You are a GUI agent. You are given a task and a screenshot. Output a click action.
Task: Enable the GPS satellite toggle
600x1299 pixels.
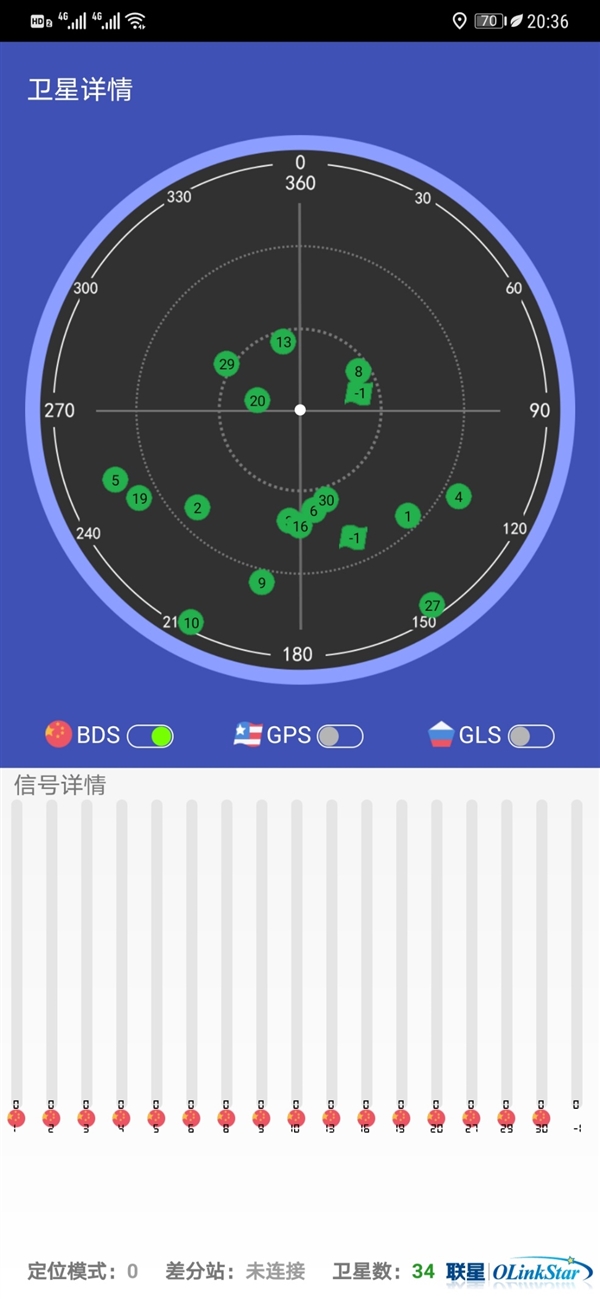pyautogui.click(x=340, y=736)
